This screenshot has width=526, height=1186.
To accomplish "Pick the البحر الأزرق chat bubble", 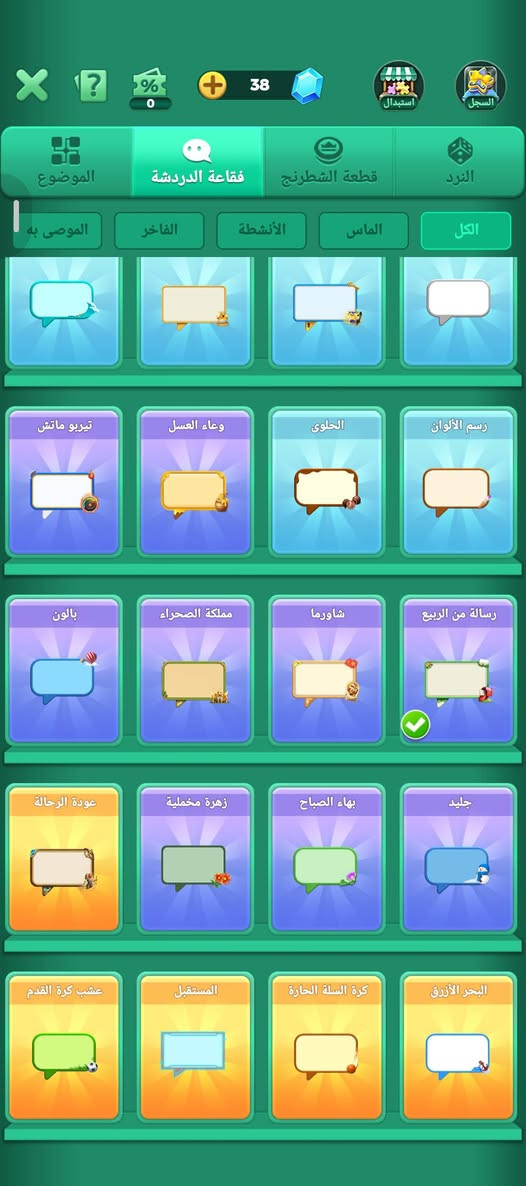I will 459,1048.
